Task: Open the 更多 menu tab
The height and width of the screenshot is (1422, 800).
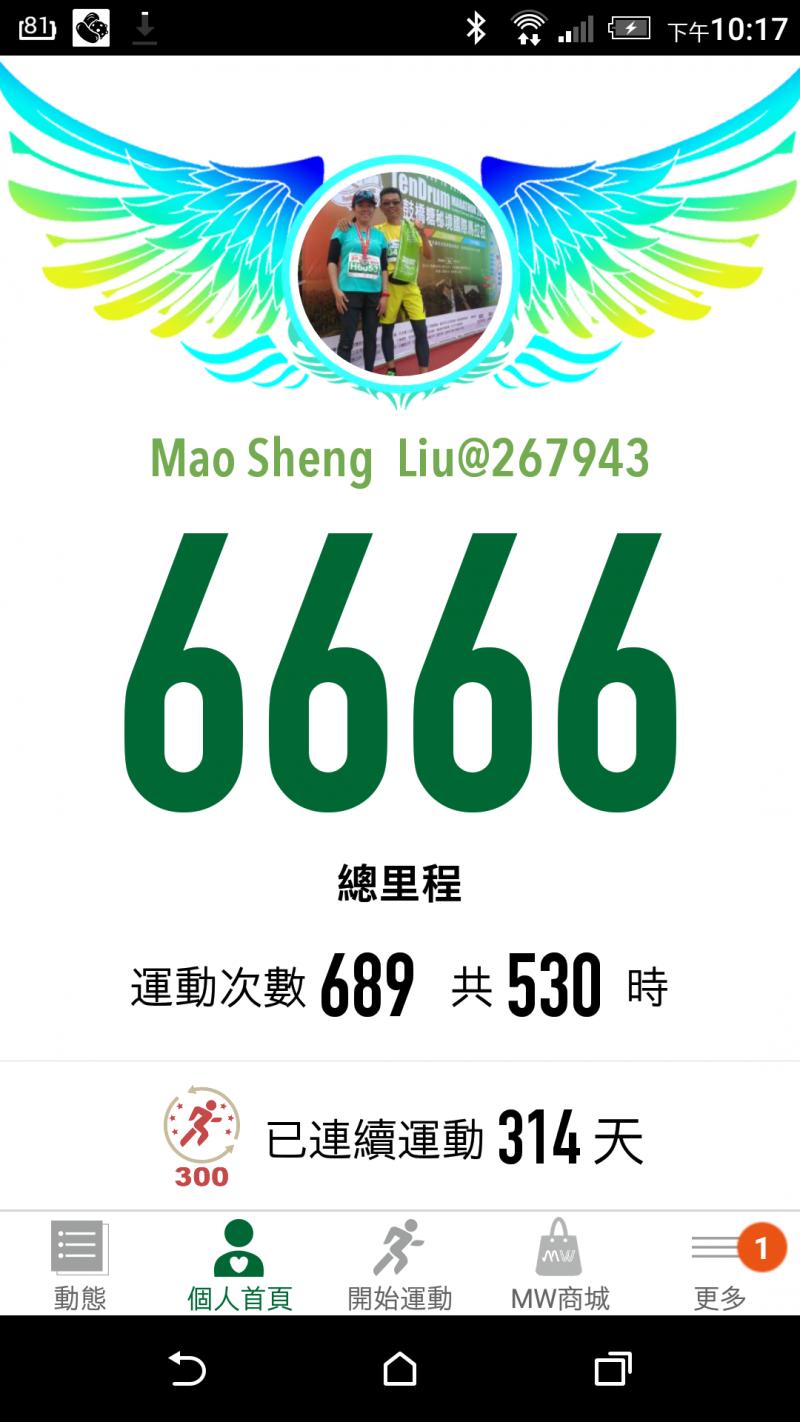Action: point(722,1264)
